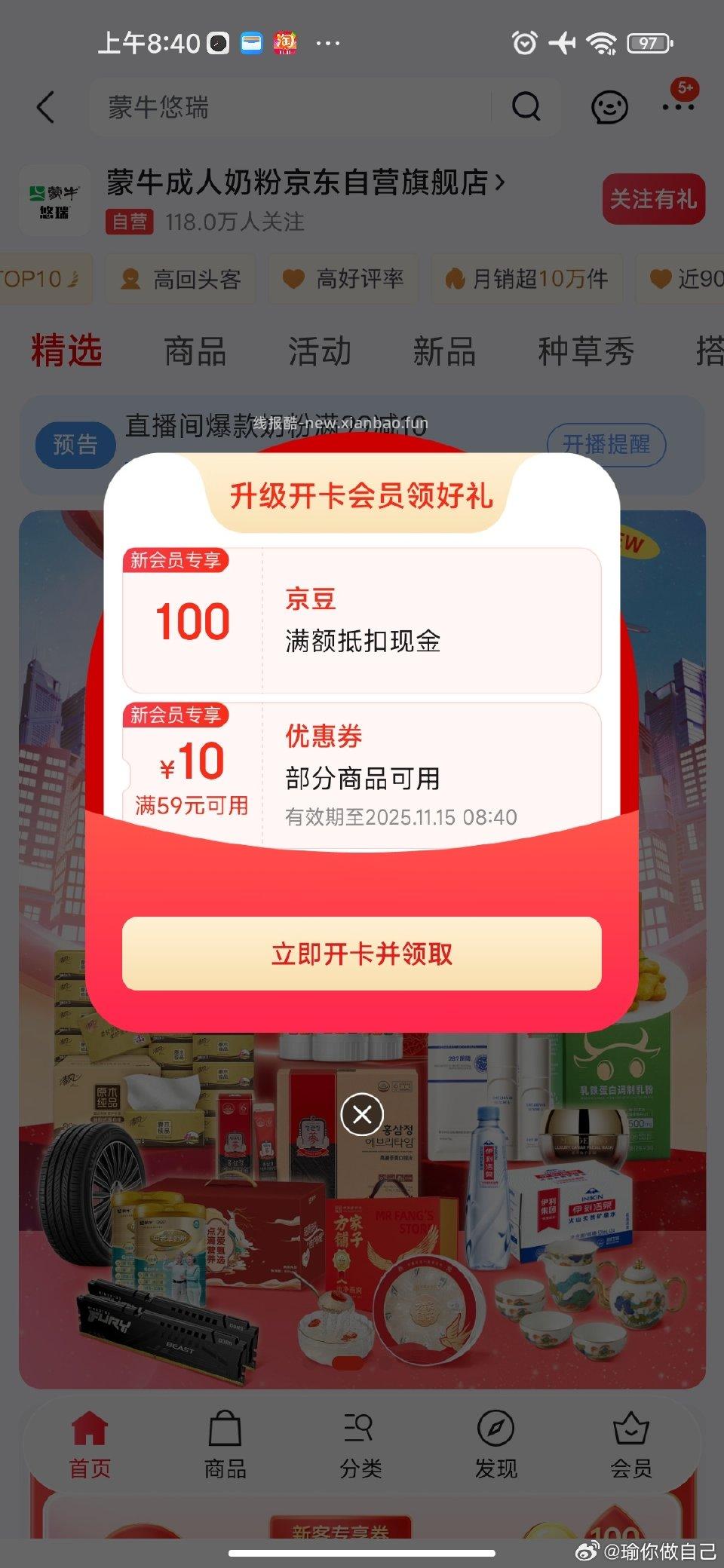Tap the search magnifier icon
Screen dimensions: 724x1568
[x=526, y=107]
